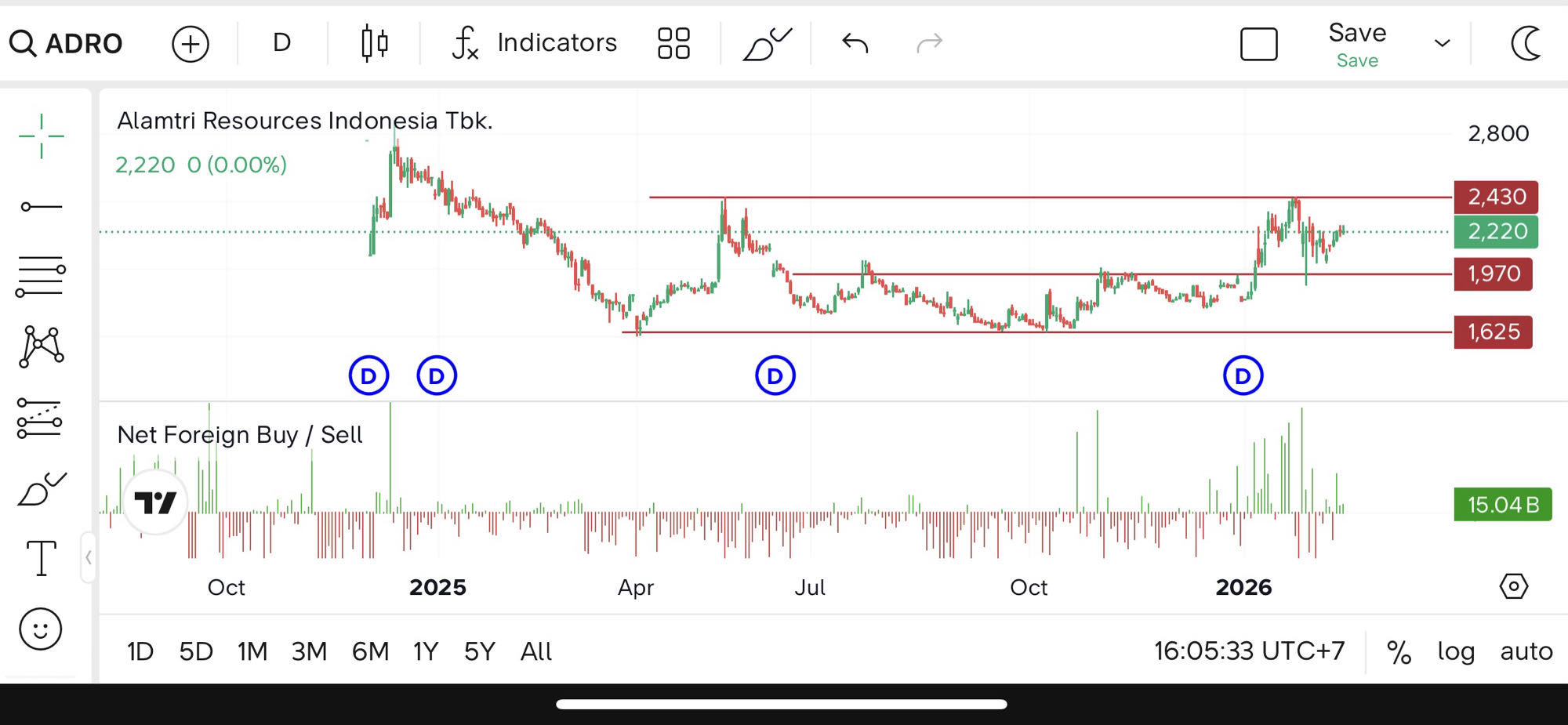This screenshot has height=725, width=1568.
Task: Open the Indicators menu
Action: (535, 43)
